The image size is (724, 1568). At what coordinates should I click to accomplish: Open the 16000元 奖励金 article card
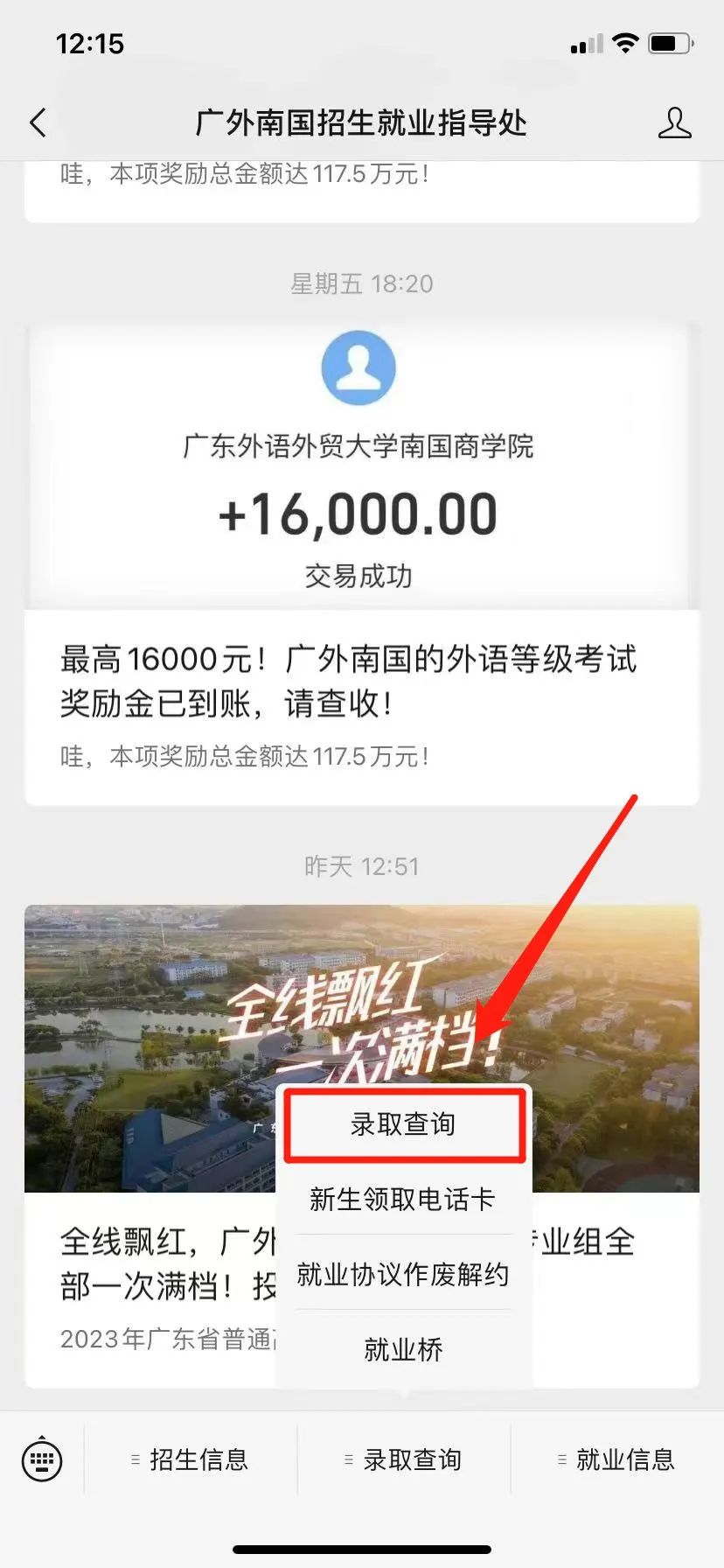tap(361, 682)
